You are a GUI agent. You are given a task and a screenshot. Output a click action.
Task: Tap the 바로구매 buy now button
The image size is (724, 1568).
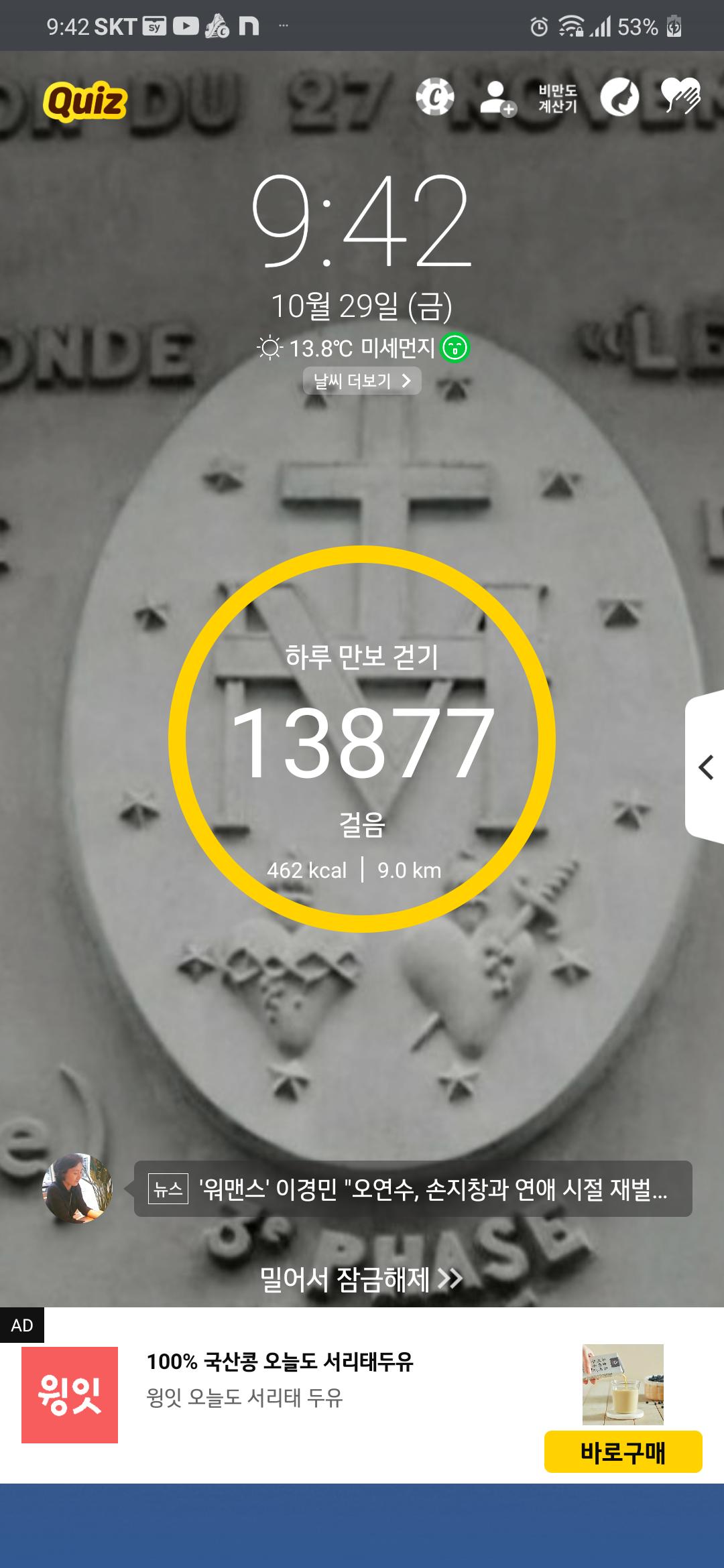(623, 1452)
